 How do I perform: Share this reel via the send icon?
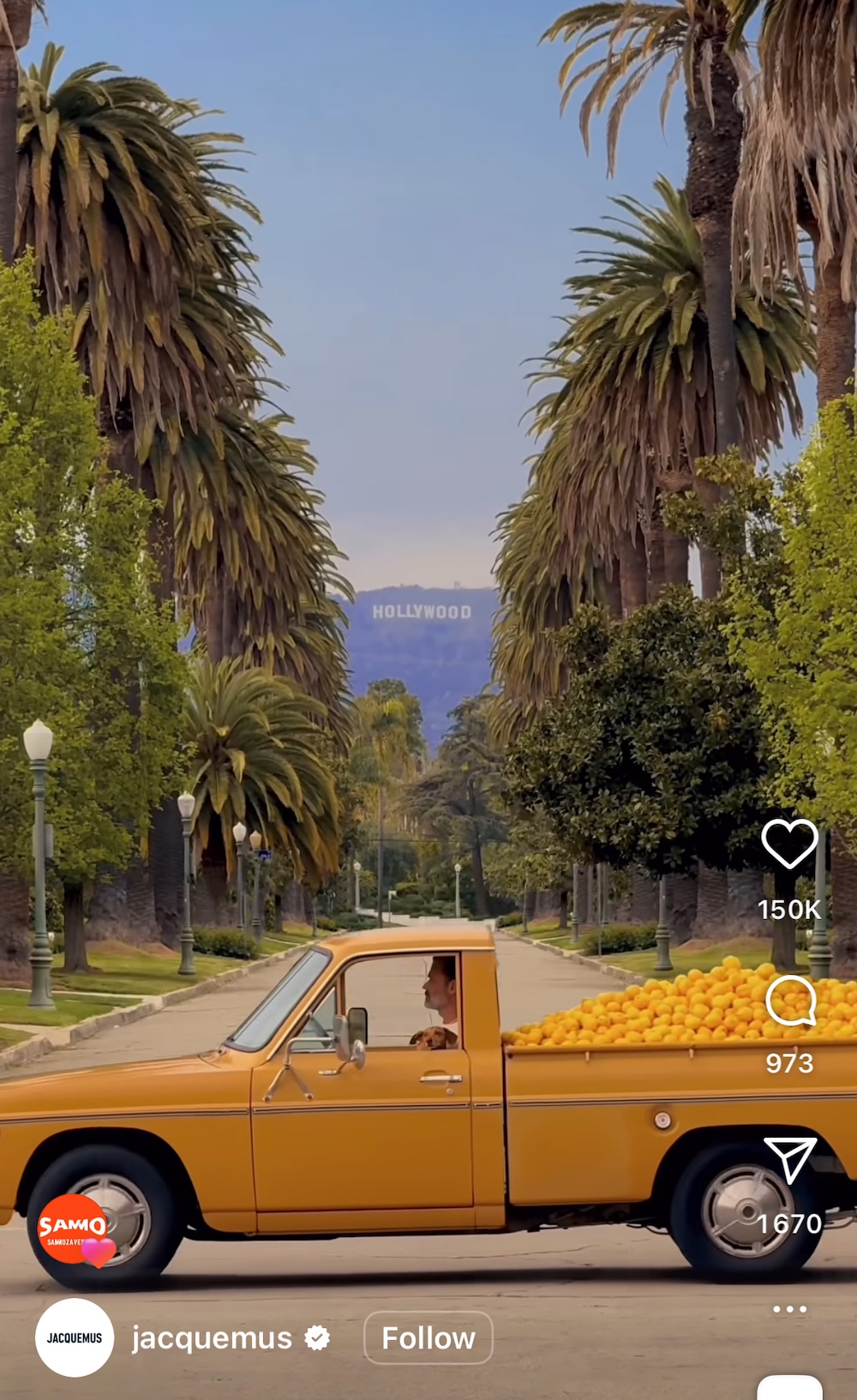pos(789,1160)
